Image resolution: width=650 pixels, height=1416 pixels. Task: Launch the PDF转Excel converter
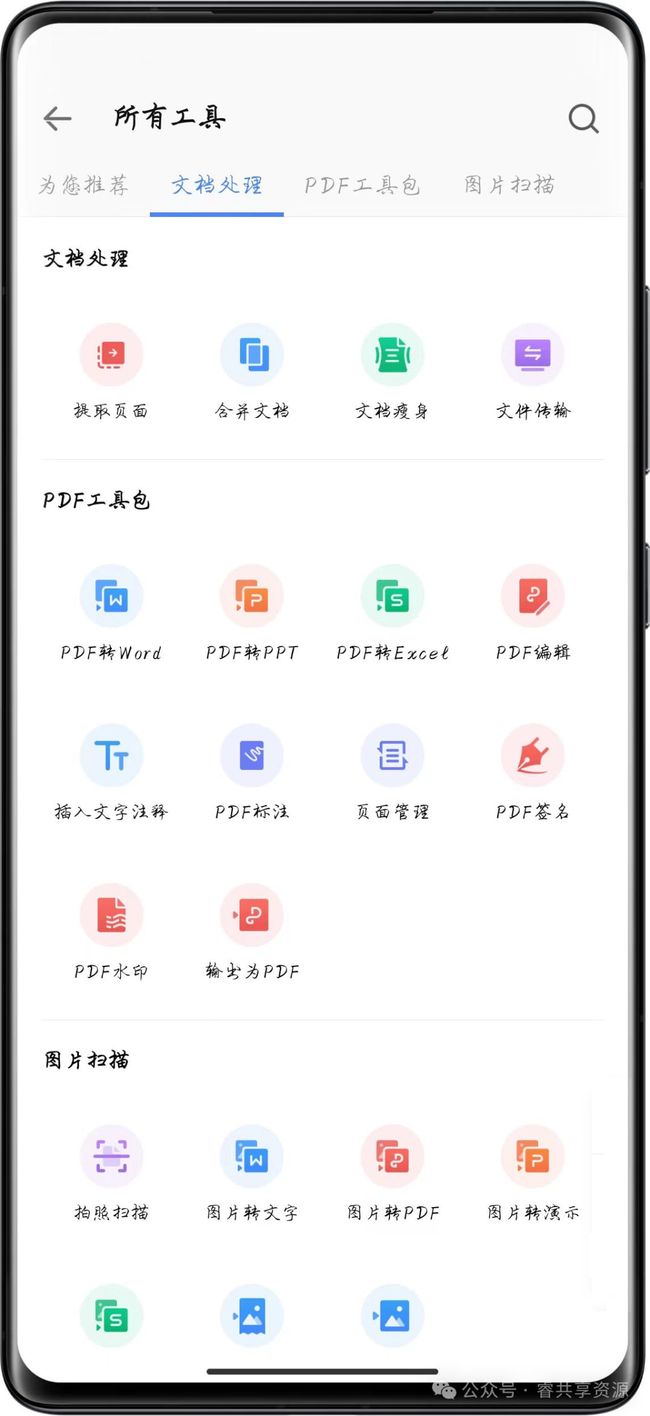[392, 613]
